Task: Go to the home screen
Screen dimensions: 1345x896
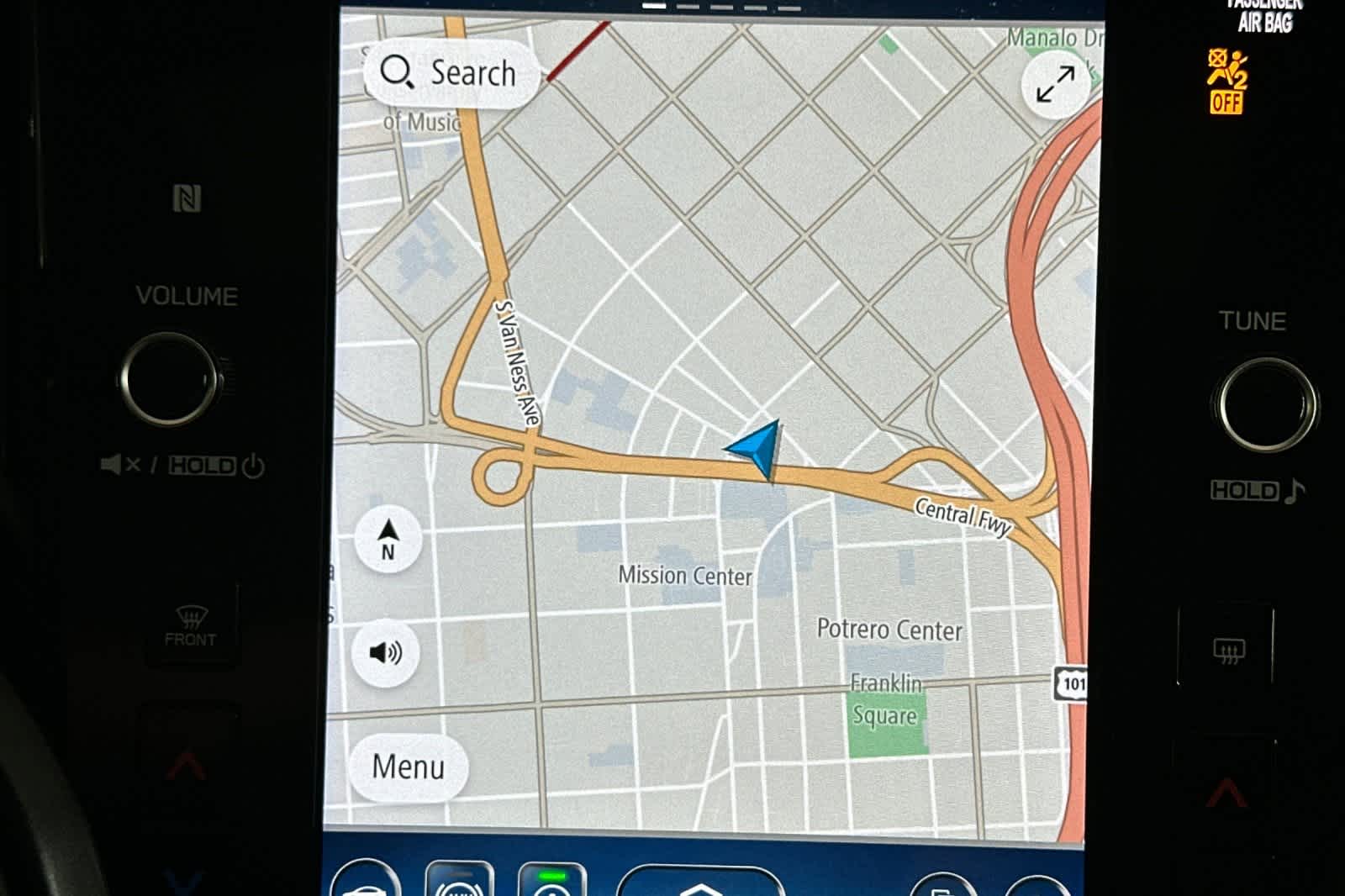Action: 700,885
